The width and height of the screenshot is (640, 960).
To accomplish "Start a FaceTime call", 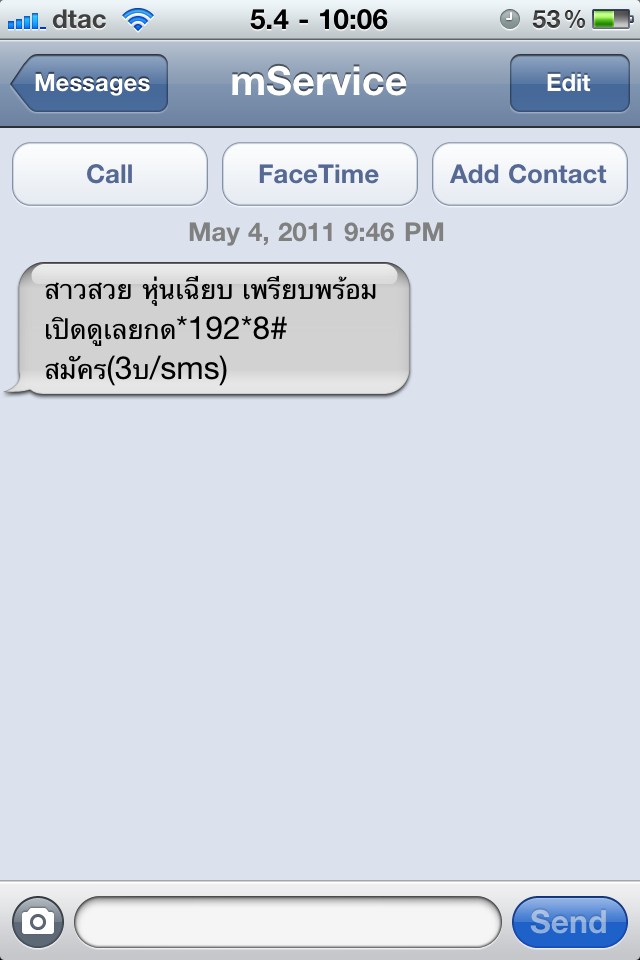I will 319,174.
